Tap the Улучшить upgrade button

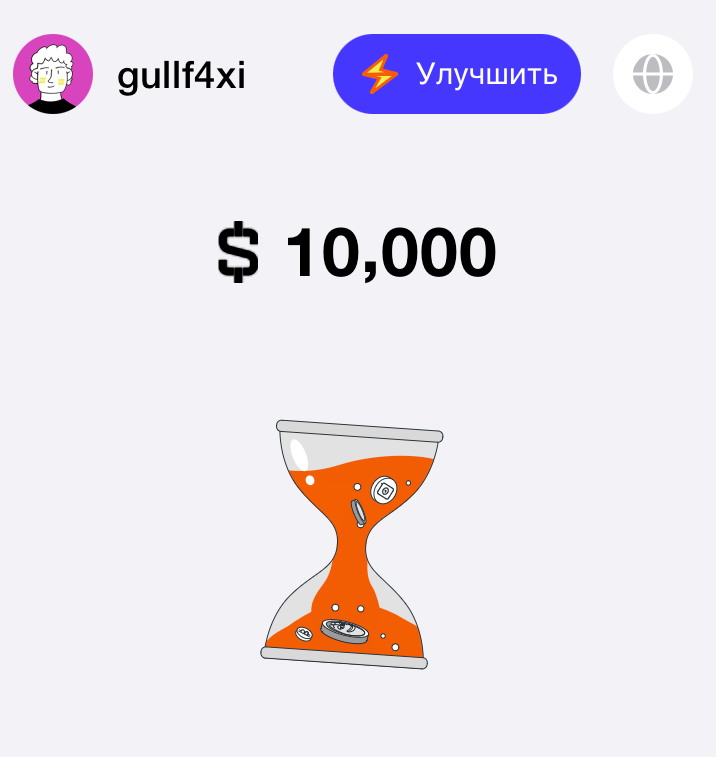tap(457, 74)
